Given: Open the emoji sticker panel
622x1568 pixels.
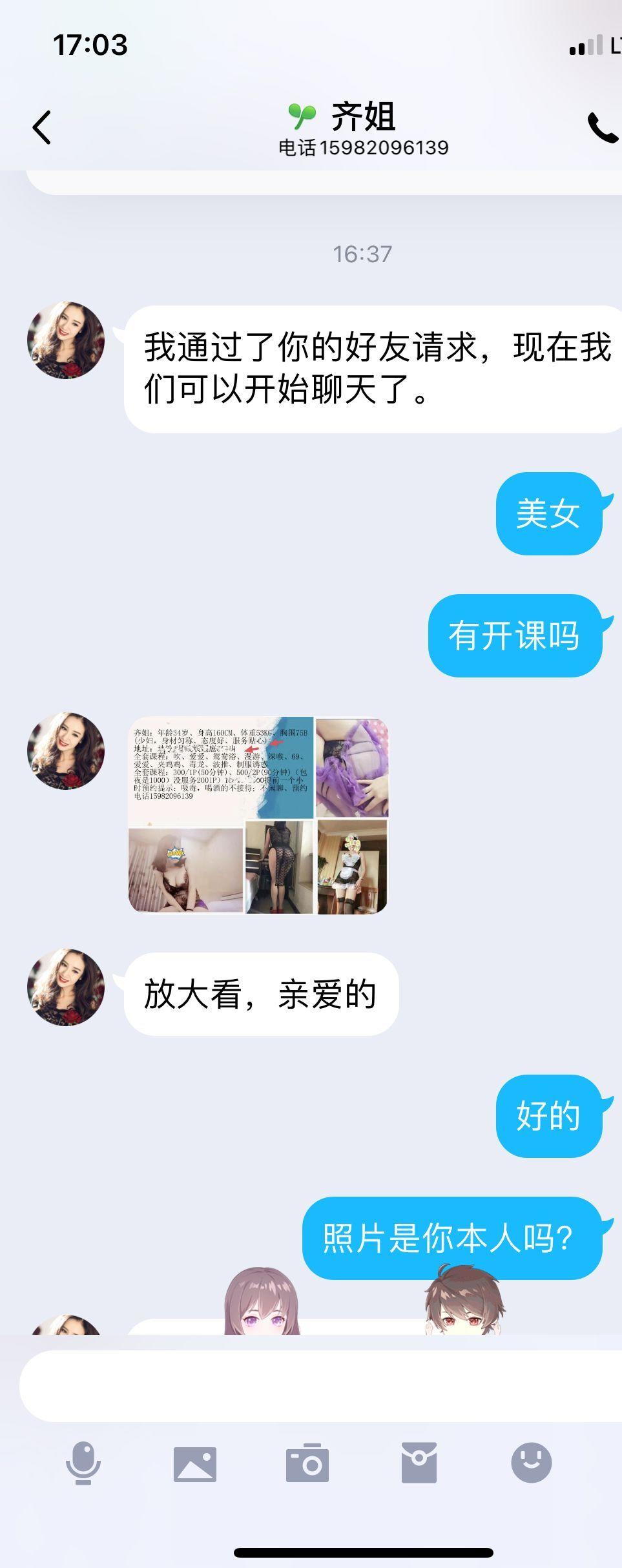Looking at the screenshot, I should [531, 1463].
